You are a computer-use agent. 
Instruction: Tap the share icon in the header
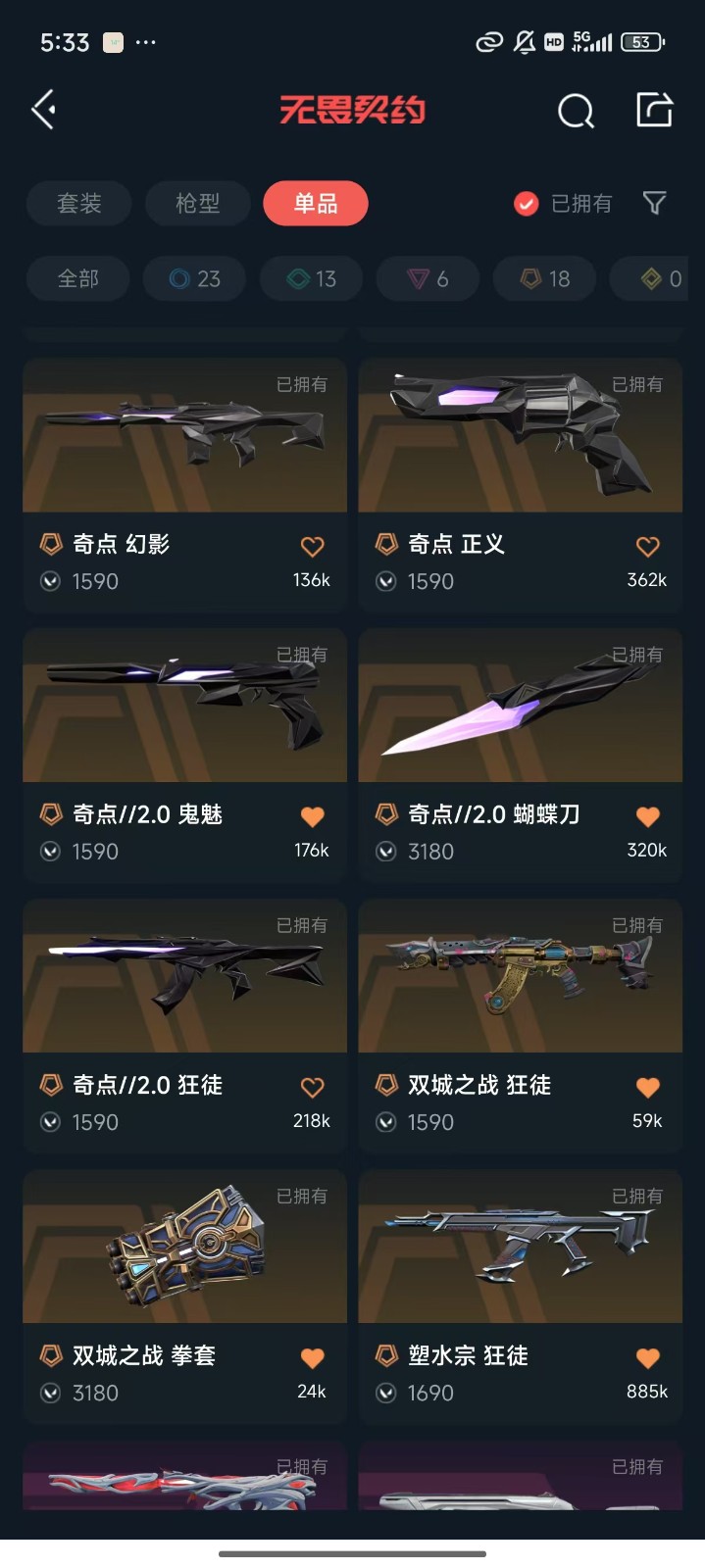pyautogui.click(x=654, y=110)
